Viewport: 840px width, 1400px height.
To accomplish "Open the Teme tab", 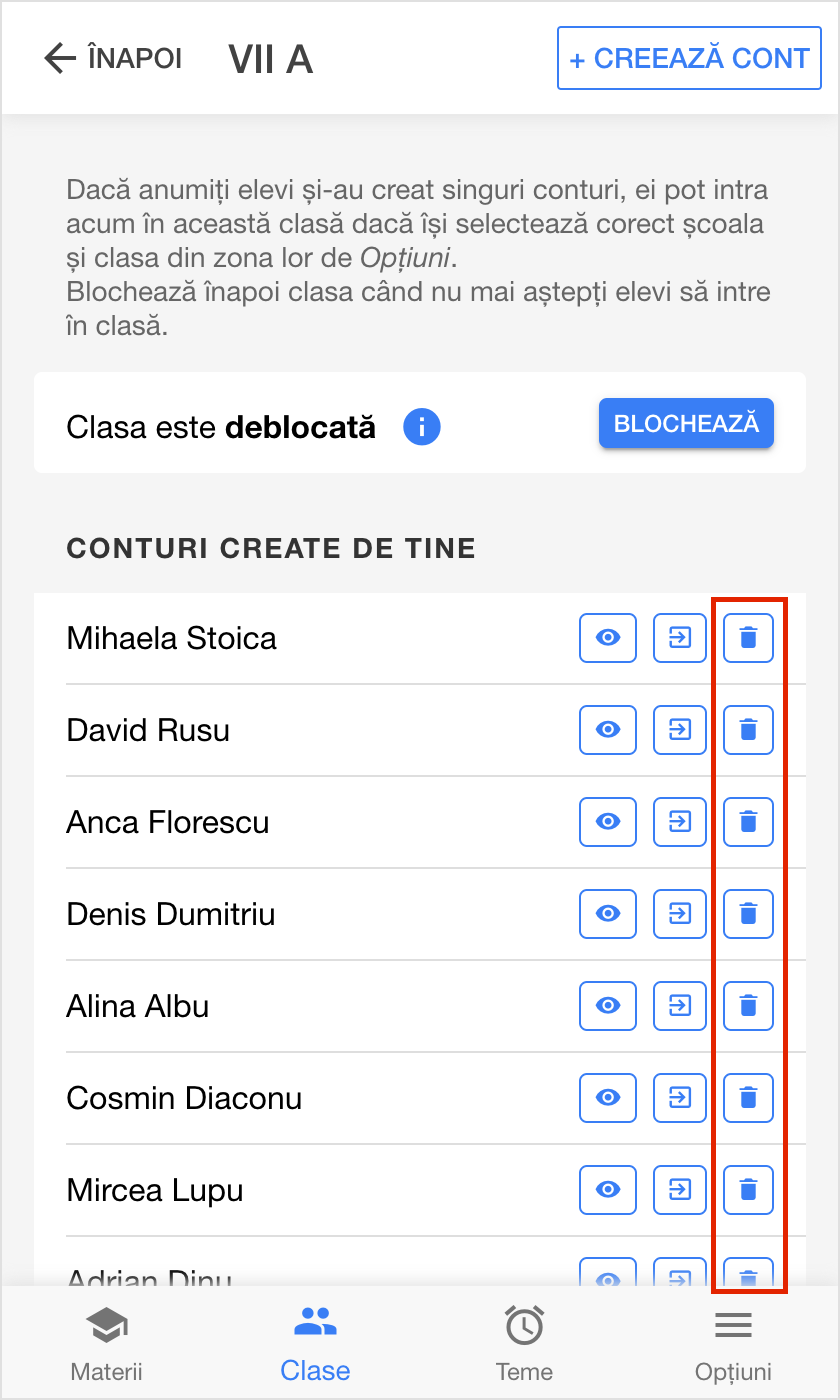I will tap(524, 1343).
